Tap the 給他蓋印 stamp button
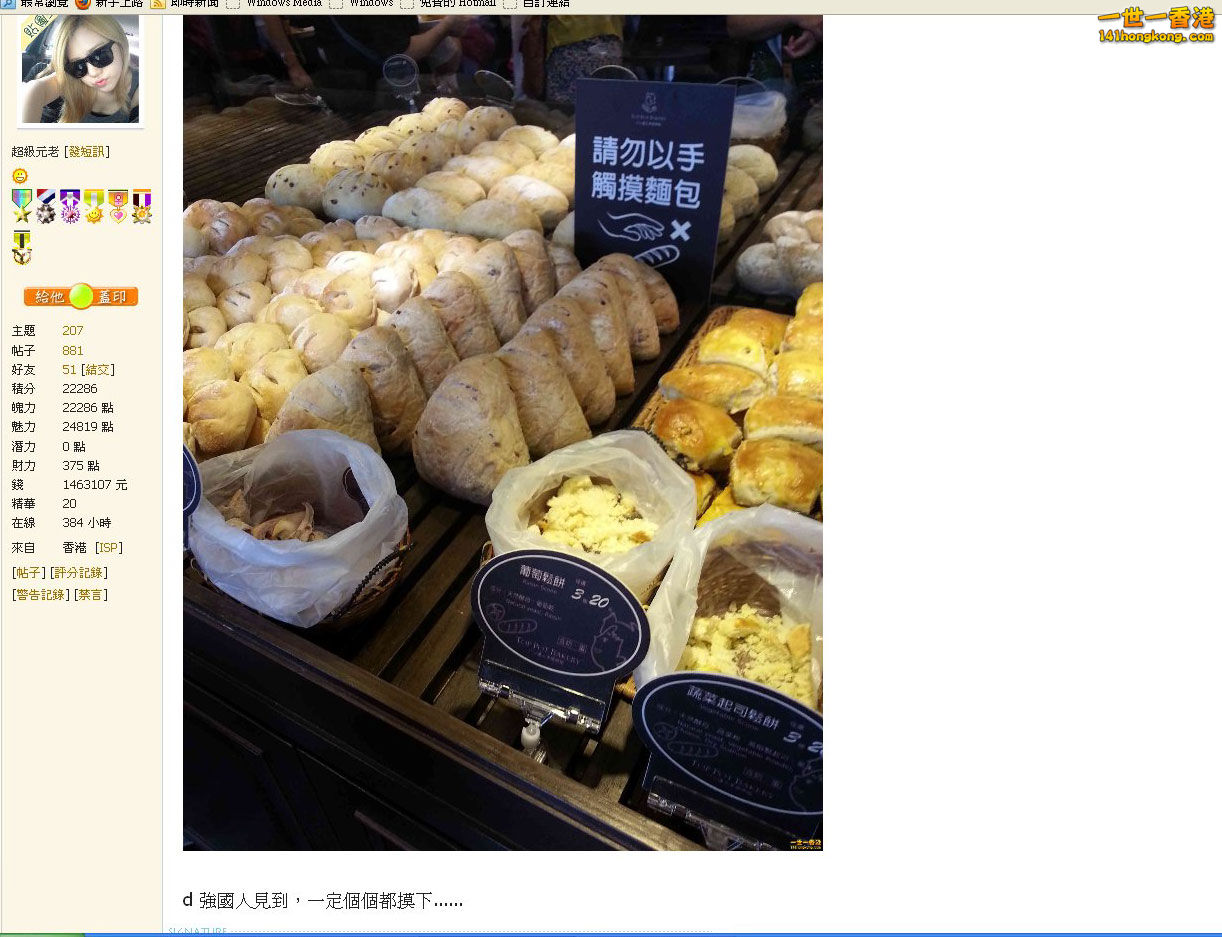 pyautogui.click(x=81, y=297)
